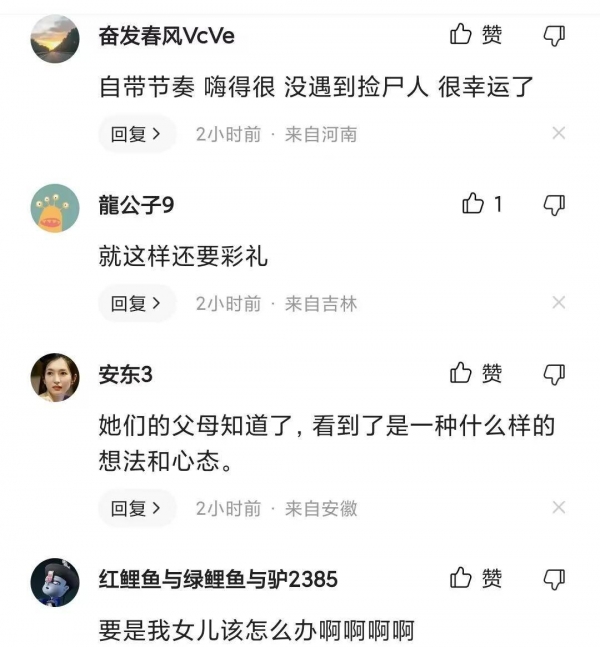Reply to 奋发春风VcVe's comment
Screen dimensions: 600x647
point(136,134)
